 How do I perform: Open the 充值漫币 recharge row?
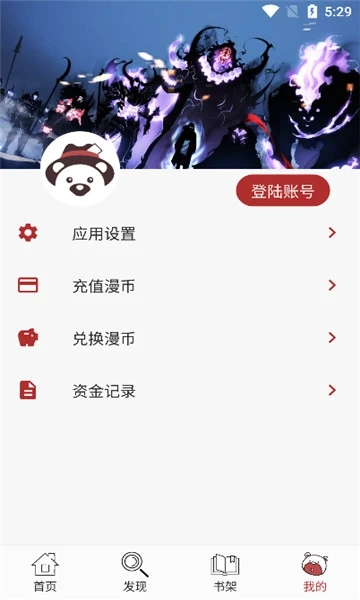(180, 285)
